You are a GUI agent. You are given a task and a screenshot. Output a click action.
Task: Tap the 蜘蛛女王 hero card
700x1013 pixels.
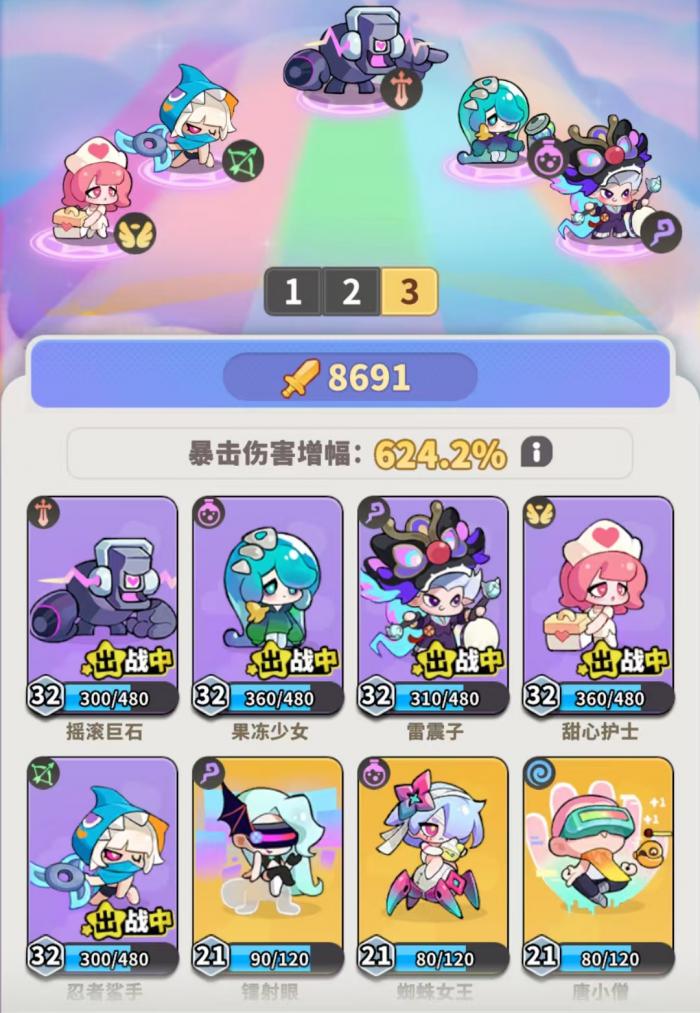(x=433, y=865)
